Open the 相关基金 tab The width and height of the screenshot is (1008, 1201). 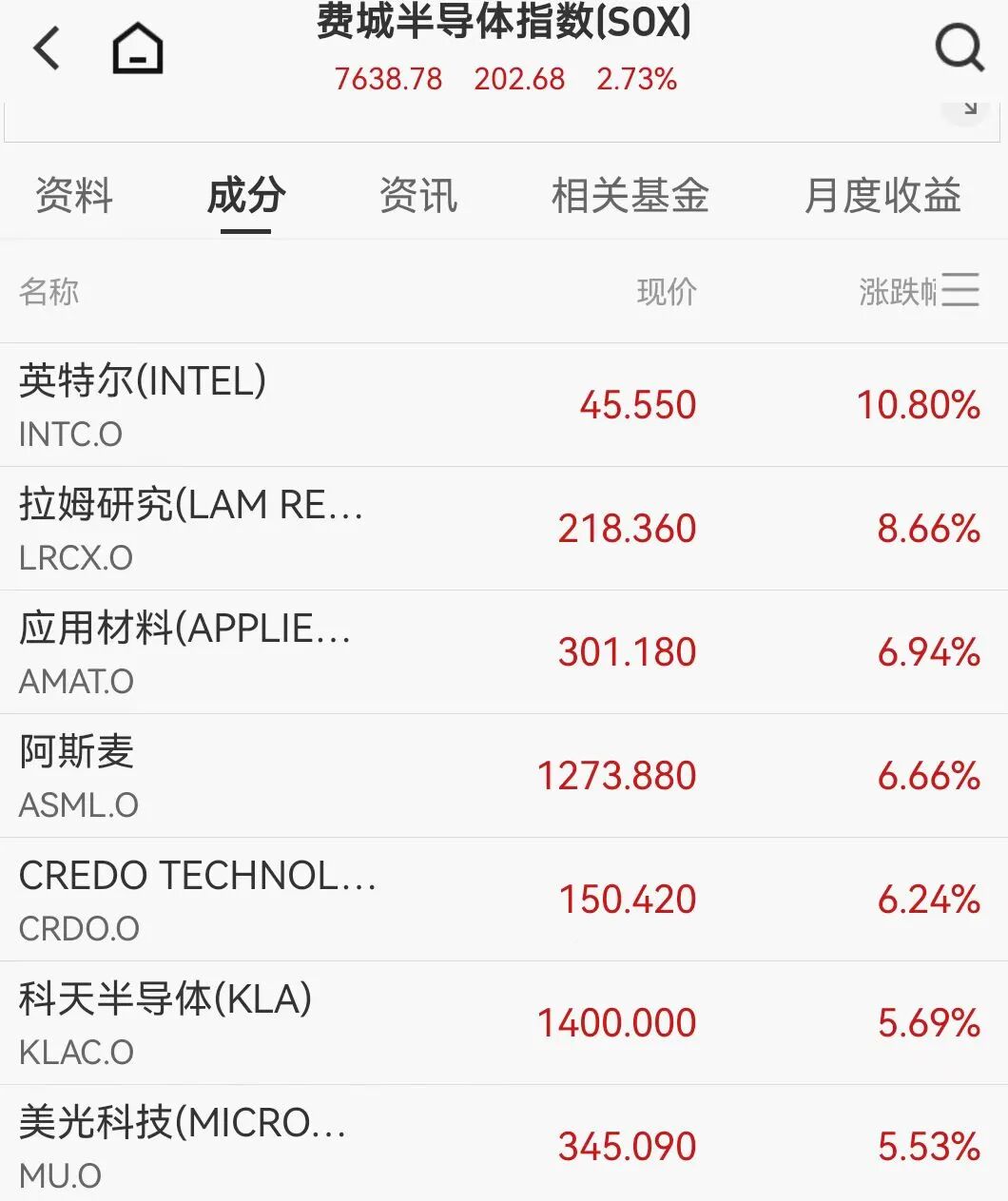tap(630, 196)
